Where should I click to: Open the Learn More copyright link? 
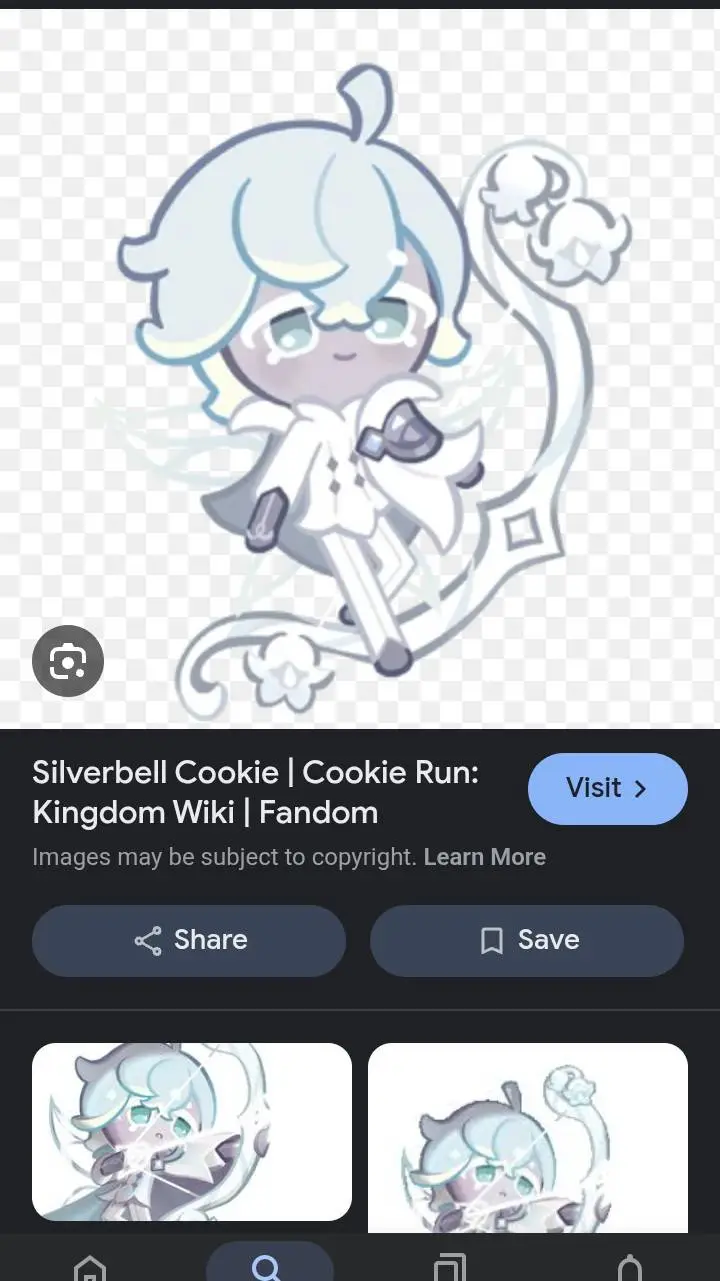coord(484,857)
